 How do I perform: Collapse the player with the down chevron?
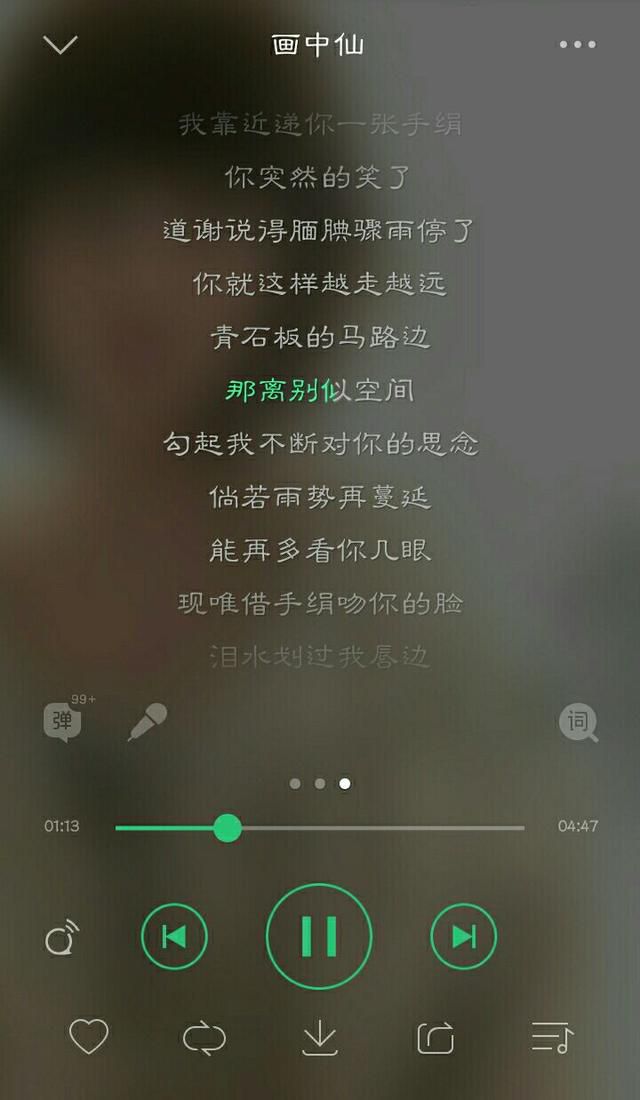point(61,45)
